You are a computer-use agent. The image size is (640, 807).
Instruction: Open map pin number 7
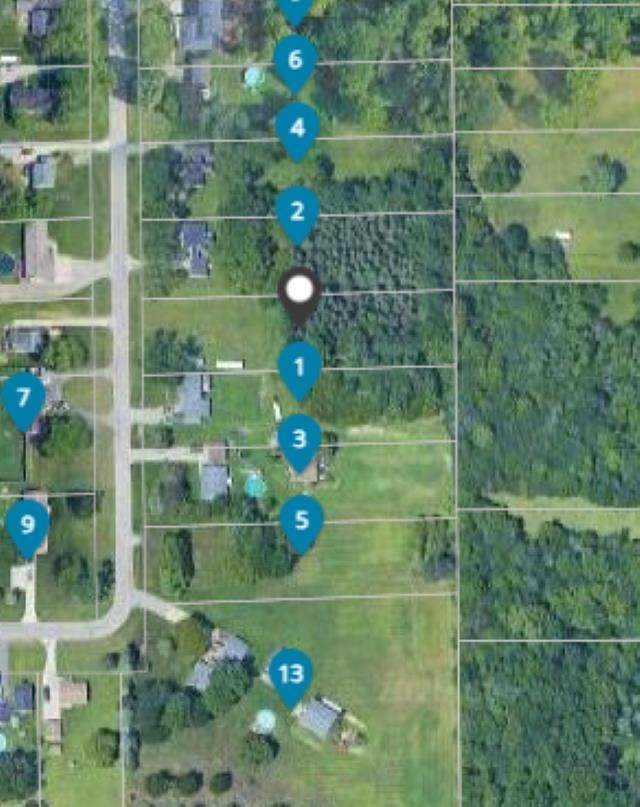[x=24, y=395]
